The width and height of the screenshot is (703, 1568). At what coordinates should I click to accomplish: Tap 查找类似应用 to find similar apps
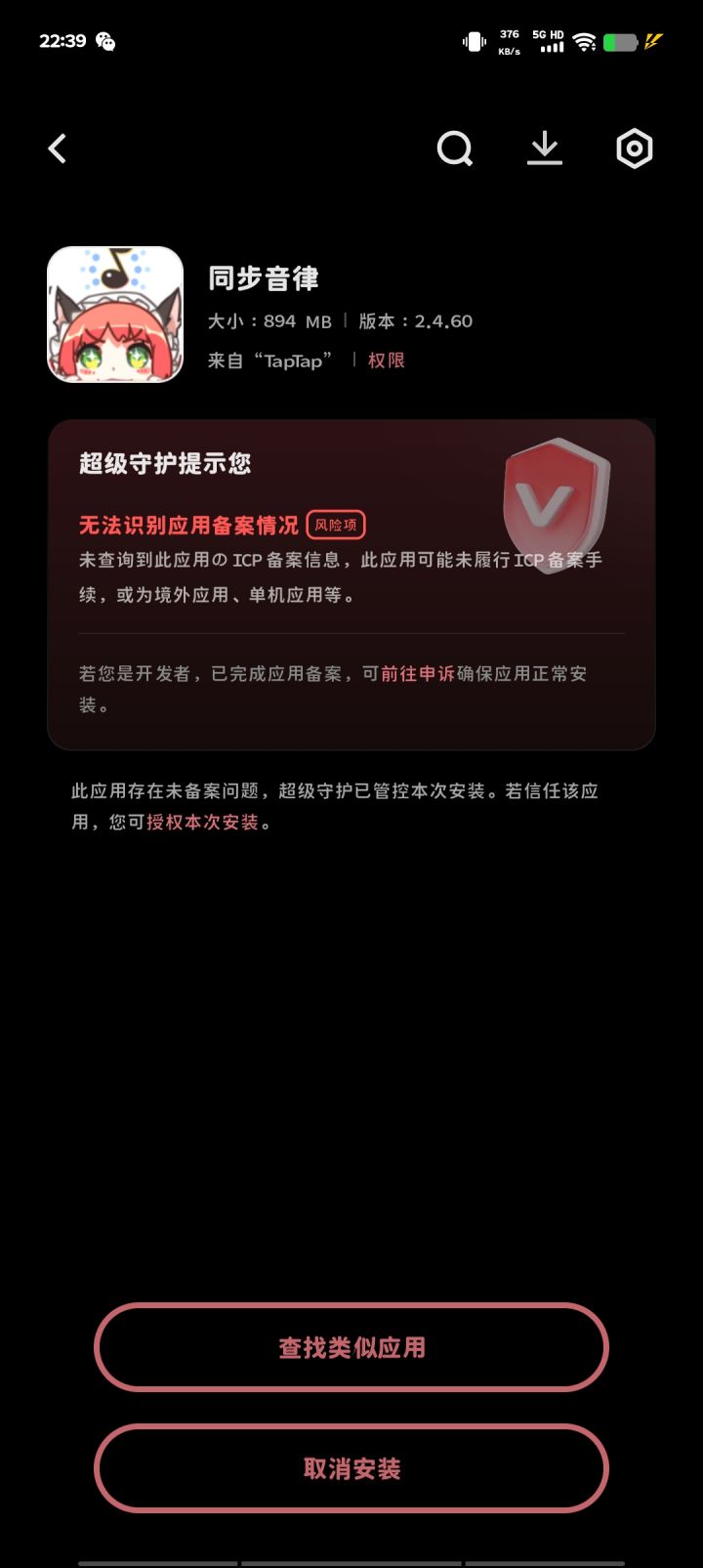[351, 1347]
